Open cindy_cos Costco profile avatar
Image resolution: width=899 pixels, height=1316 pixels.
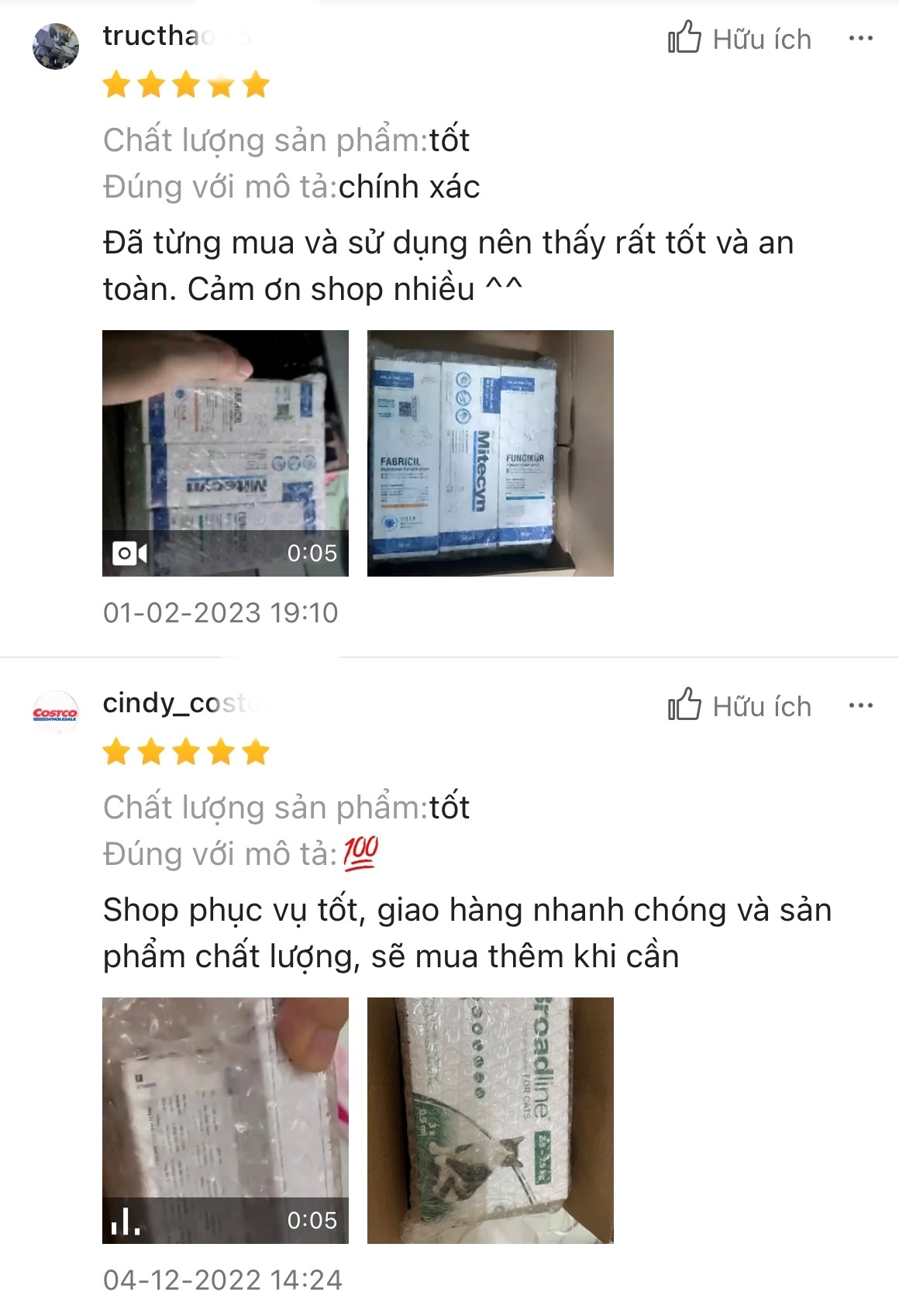(56, 713)
